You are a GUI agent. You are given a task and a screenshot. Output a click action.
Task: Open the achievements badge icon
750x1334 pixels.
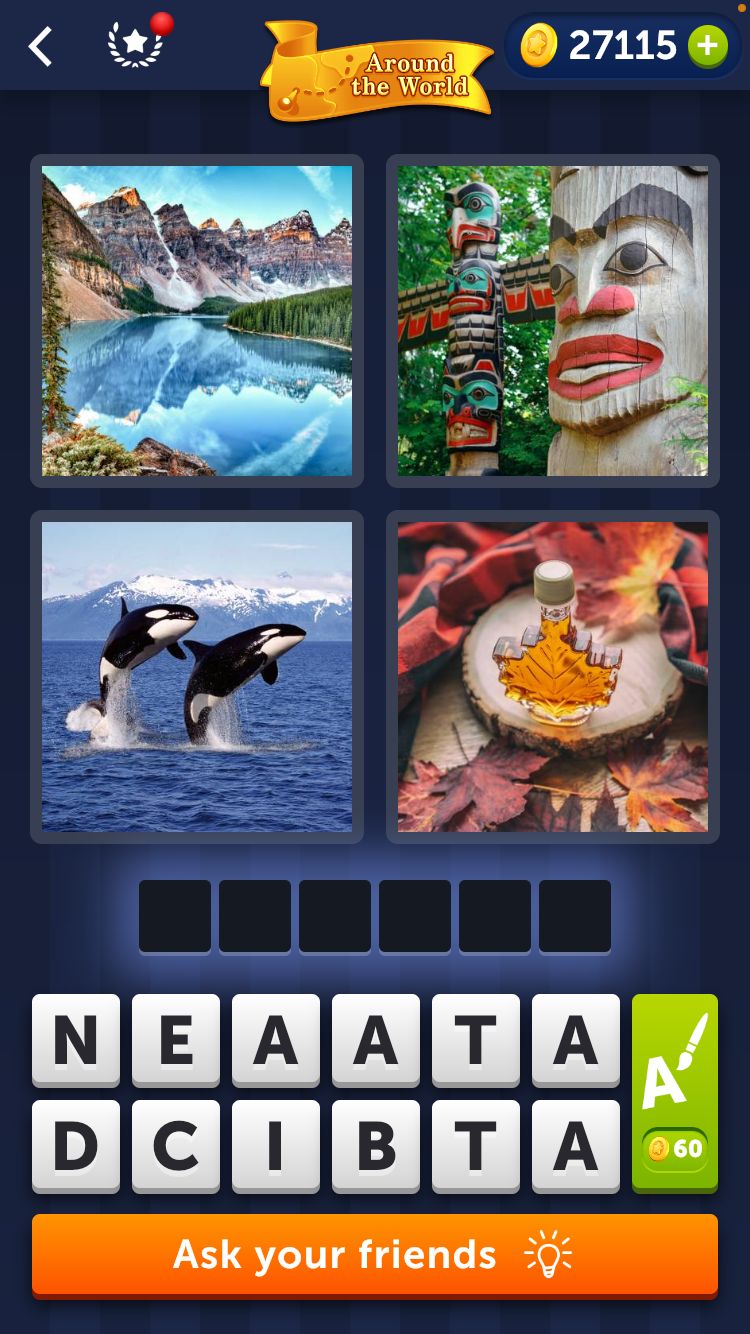click(136, 46)
